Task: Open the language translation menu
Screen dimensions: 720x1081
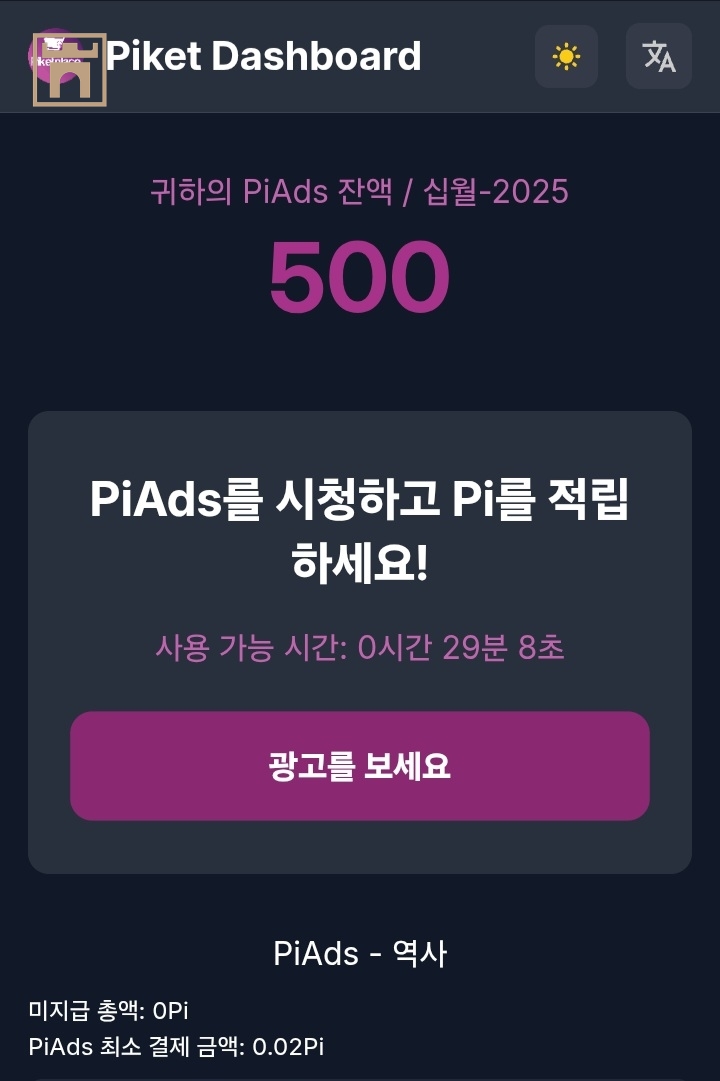Action: point(658,56)
